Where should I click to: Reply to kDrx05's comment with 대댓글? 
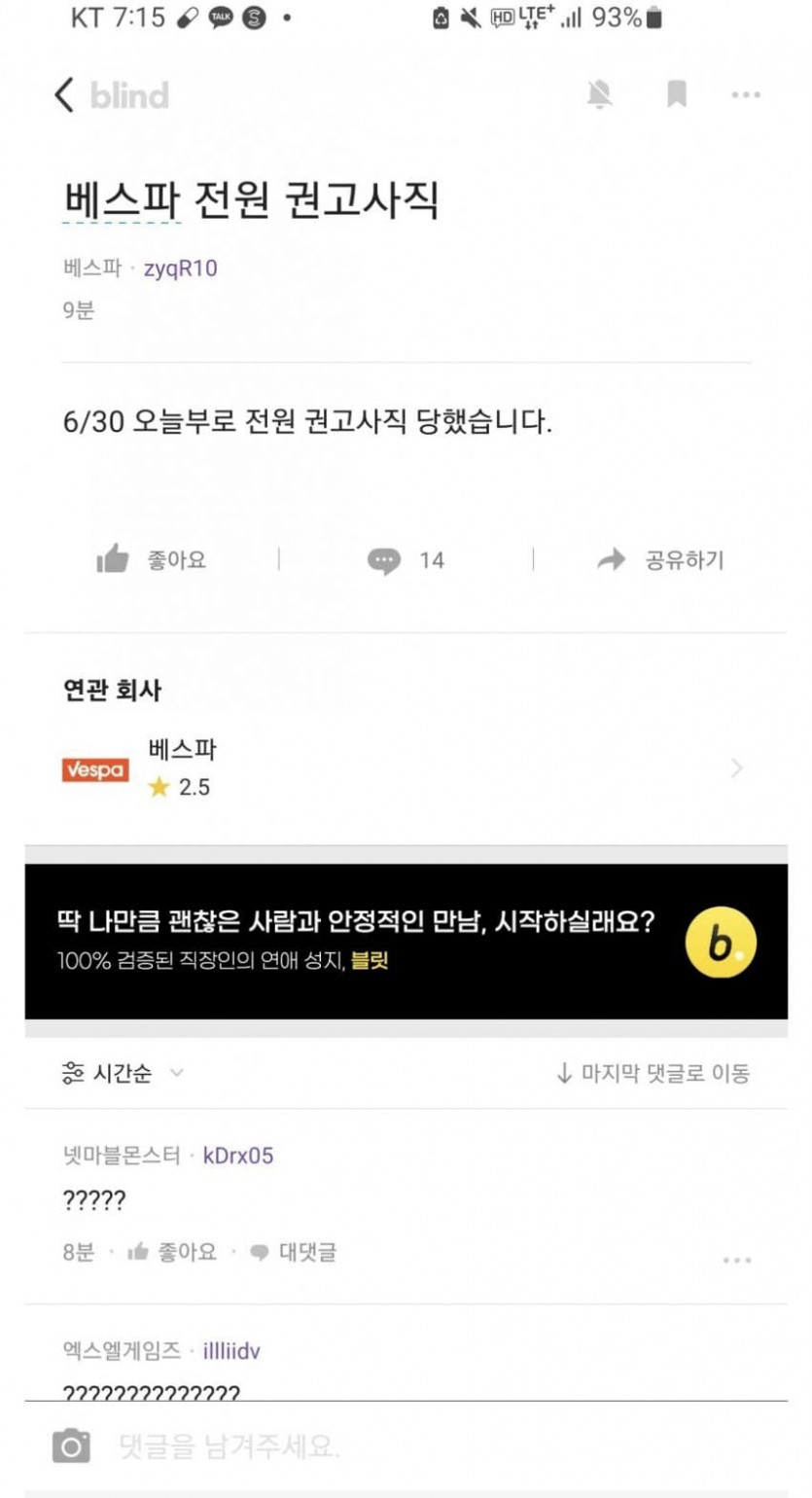coord(294,1252)
